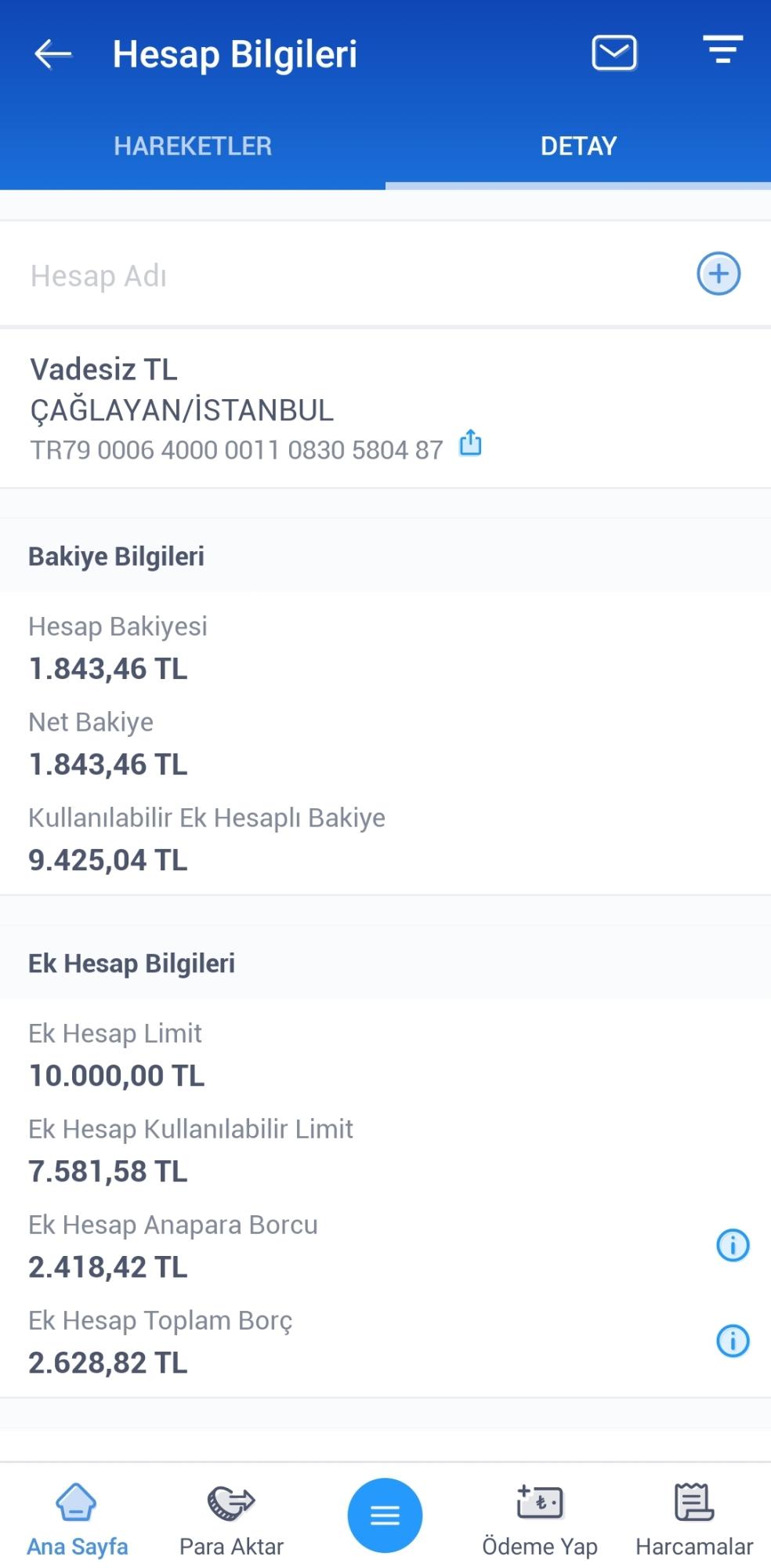Open the messages inbox envelope icon
Screen dimensions: 771x1568
pos(614,52)
